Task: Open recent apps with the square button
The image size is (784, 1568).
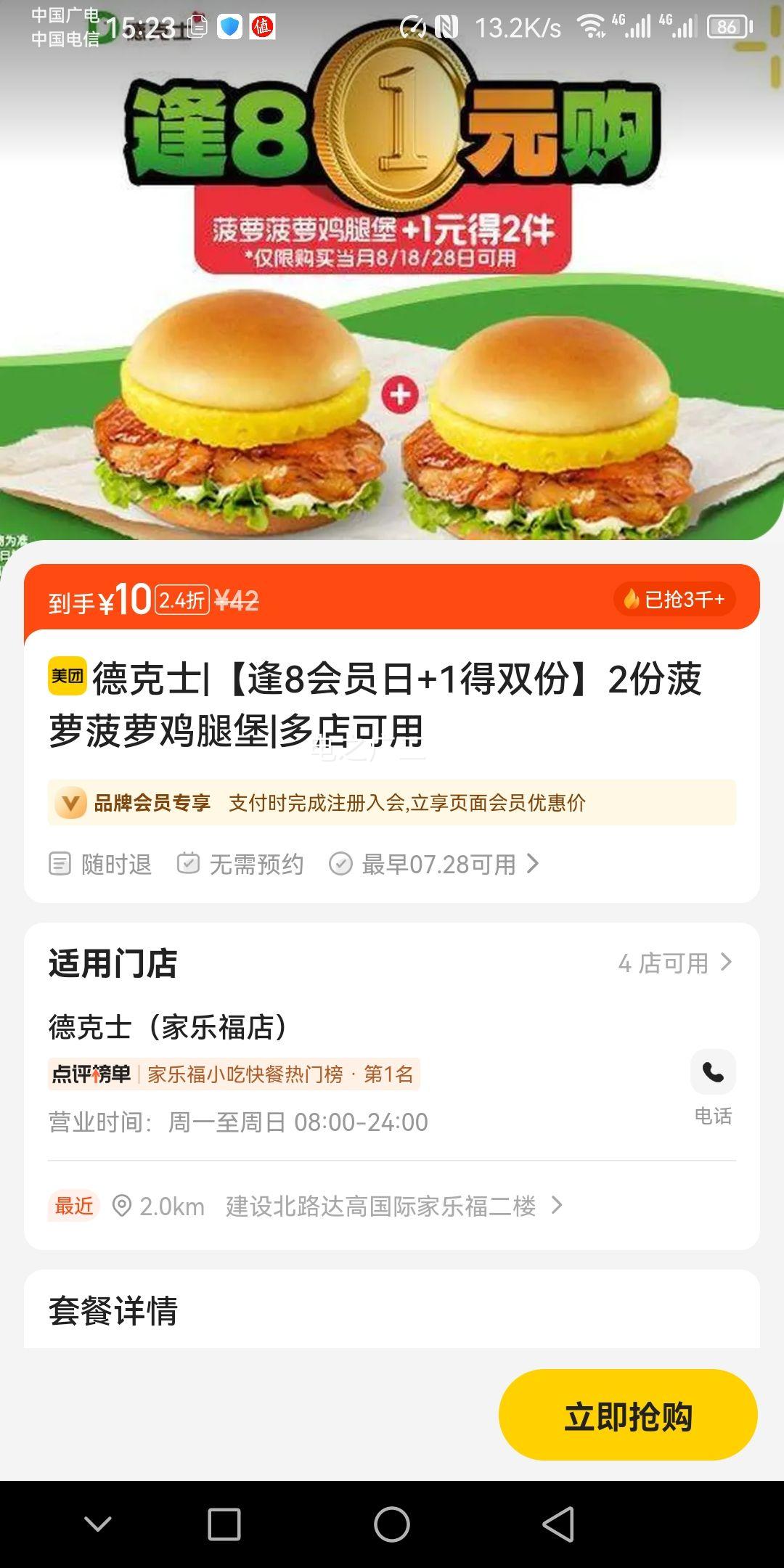Action: [224, 1524]
